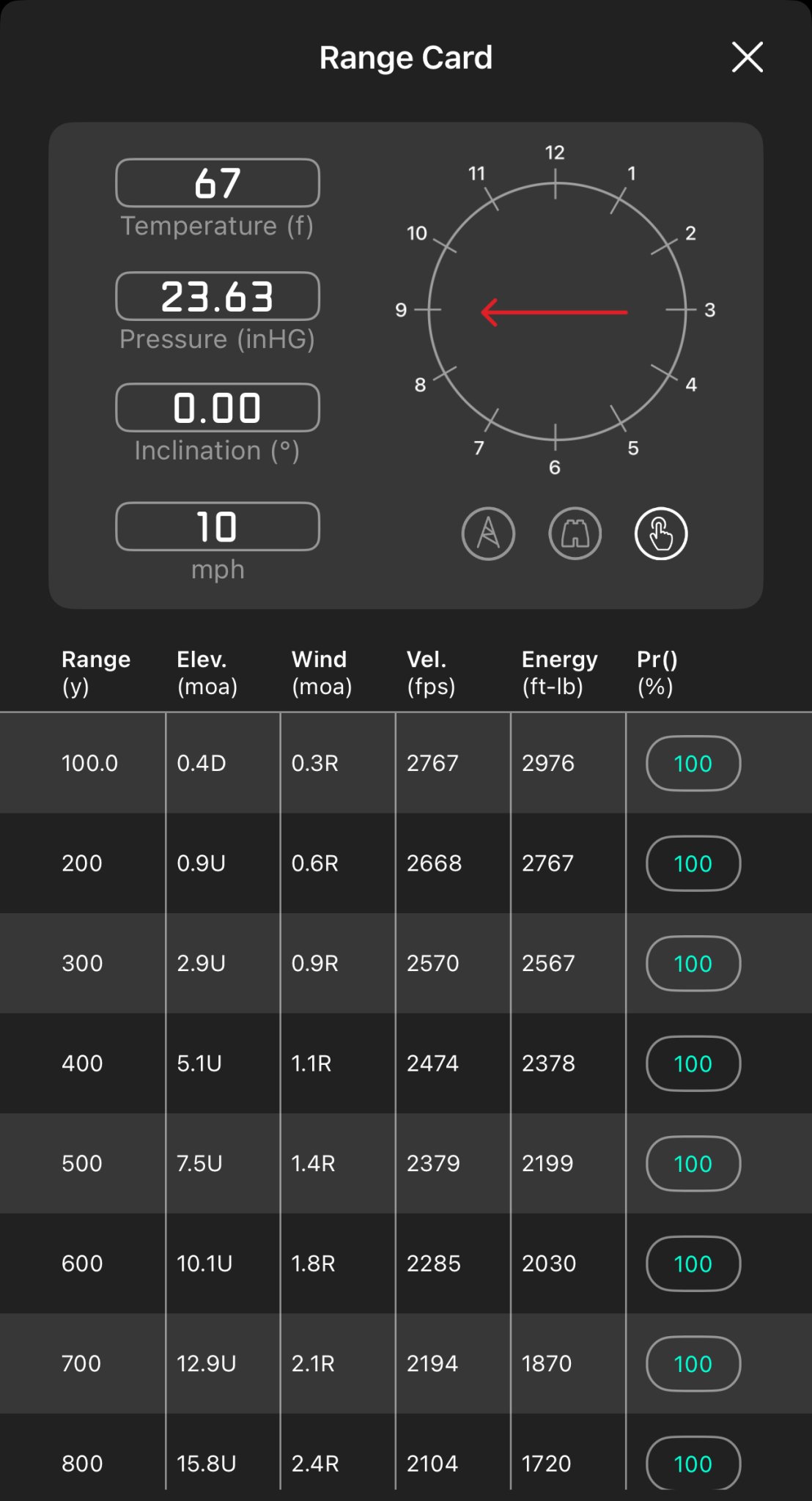Edit the wind speed mph field
Image resolution: width=812 pixels, height=1501 pixels.
click(218, 526)
